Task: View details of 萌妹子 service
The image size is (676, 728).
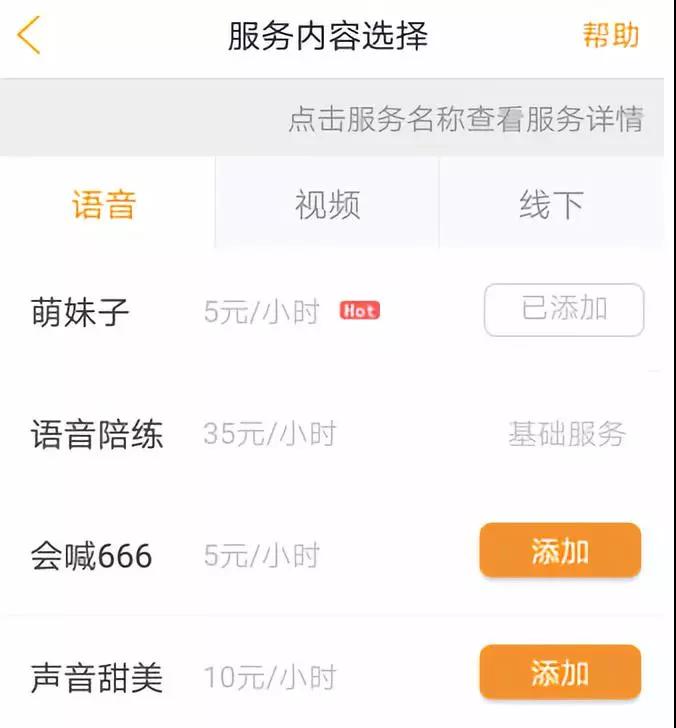Action: (x=80, y=312)
